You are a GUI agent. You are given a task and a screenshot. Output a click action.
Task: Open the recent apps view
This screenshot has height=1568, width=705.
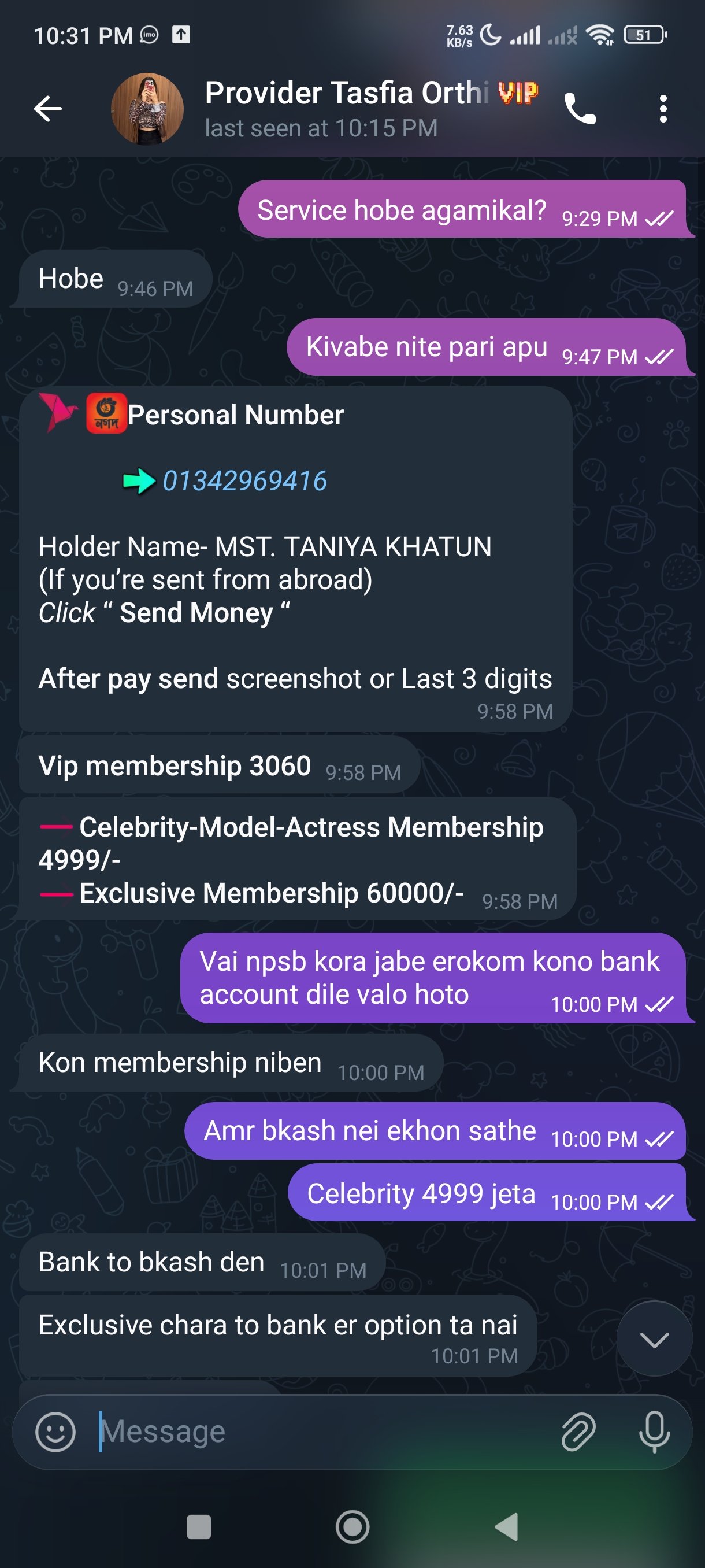pyautogui.click(x=199, y=1526)
